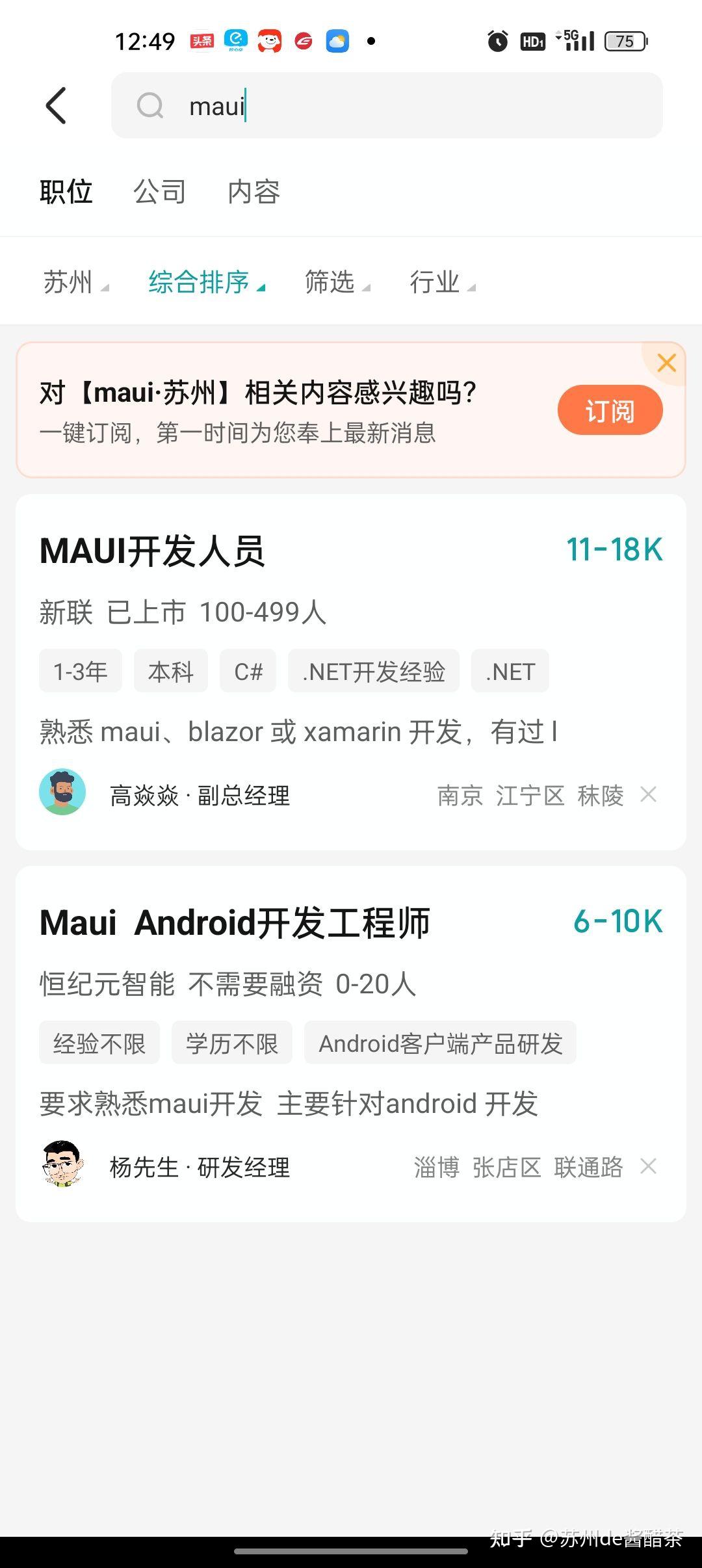Dismiss the MAUI开发人员 job card

point(647,794)
